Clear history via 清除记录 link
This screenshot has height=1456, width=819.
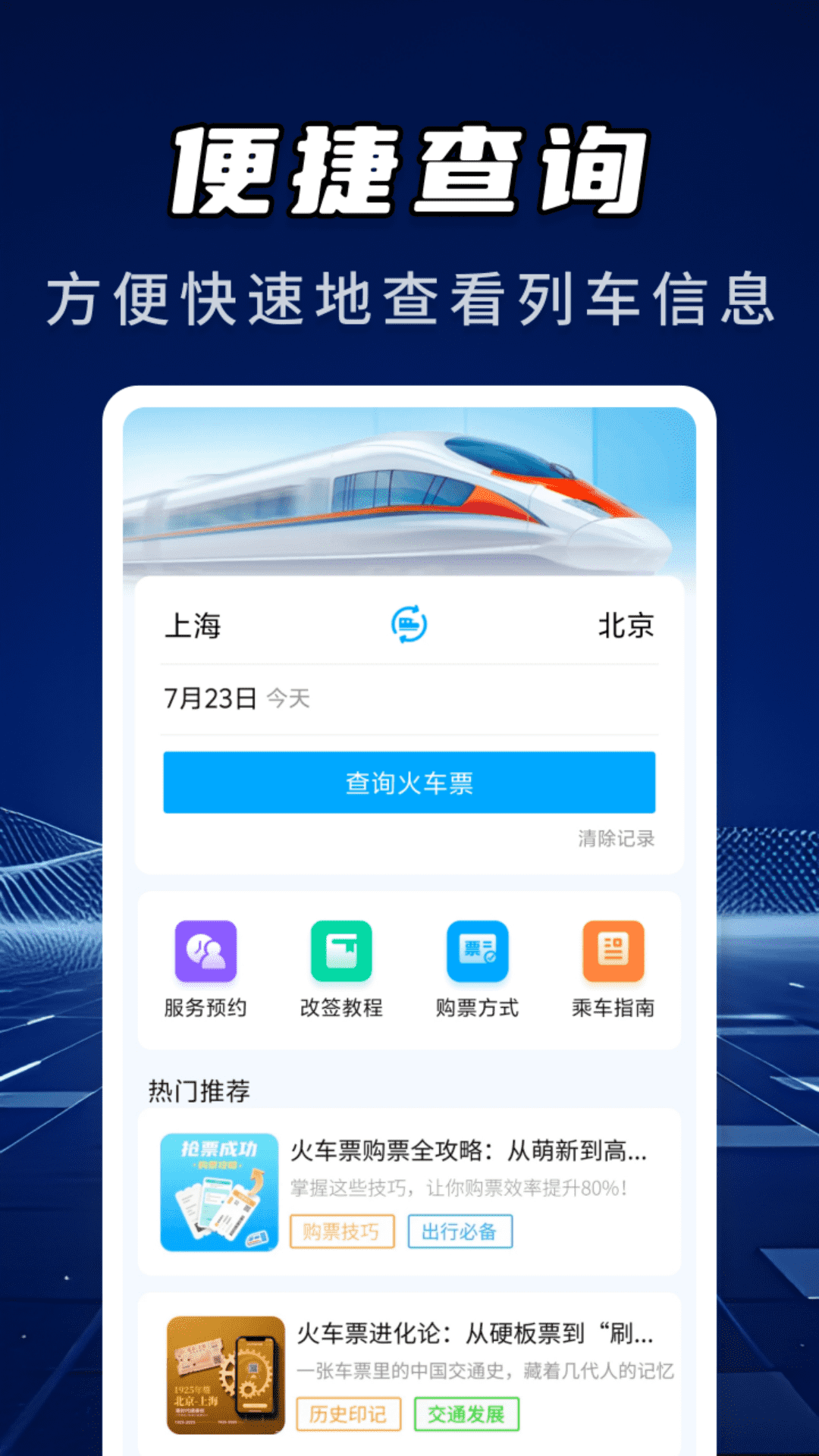[x=617, y=839]
